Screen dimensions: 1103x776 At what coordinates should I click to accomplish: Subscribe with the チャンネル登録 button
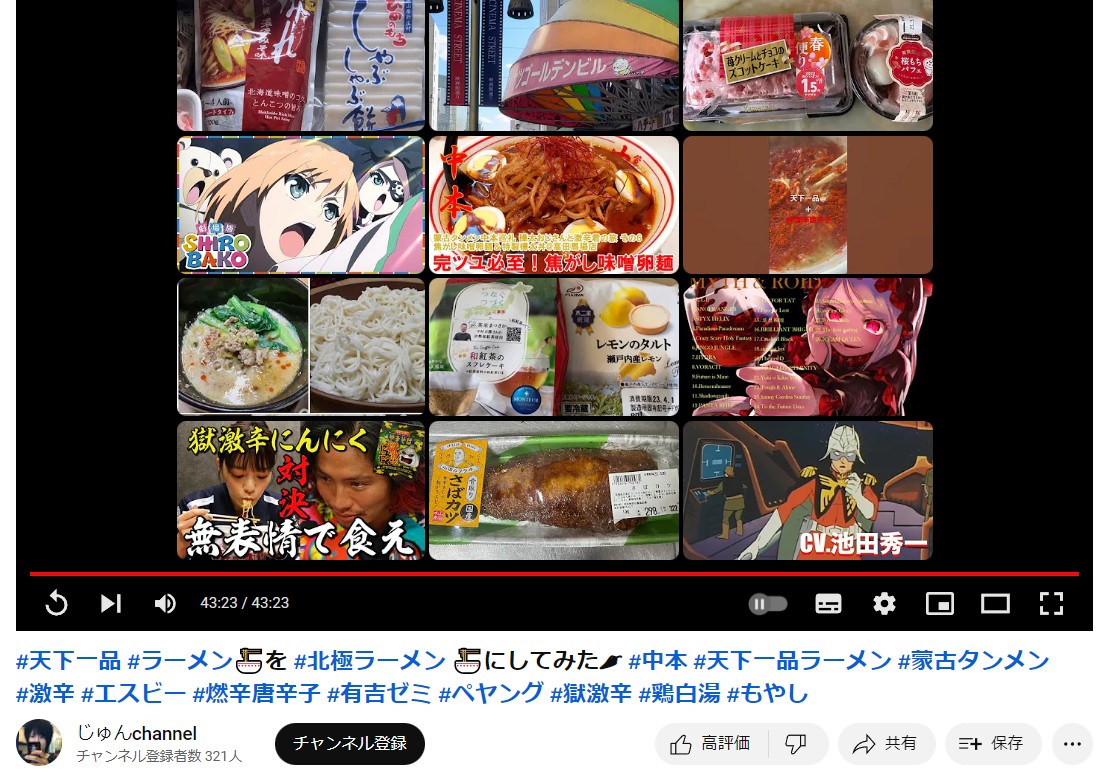click(349, 743)
